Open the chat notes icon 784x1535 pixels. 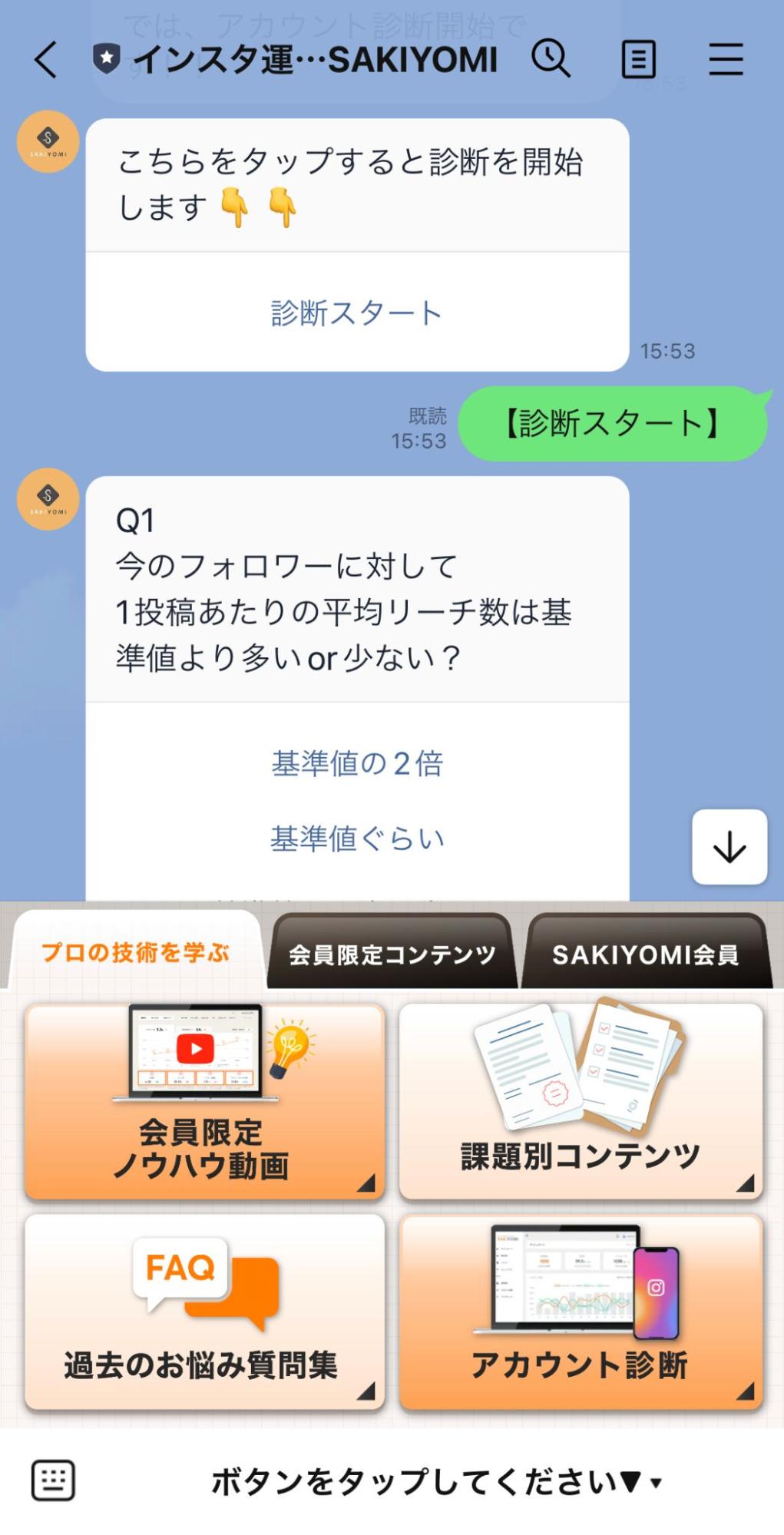pyautogui.click(x=638, y=60)
